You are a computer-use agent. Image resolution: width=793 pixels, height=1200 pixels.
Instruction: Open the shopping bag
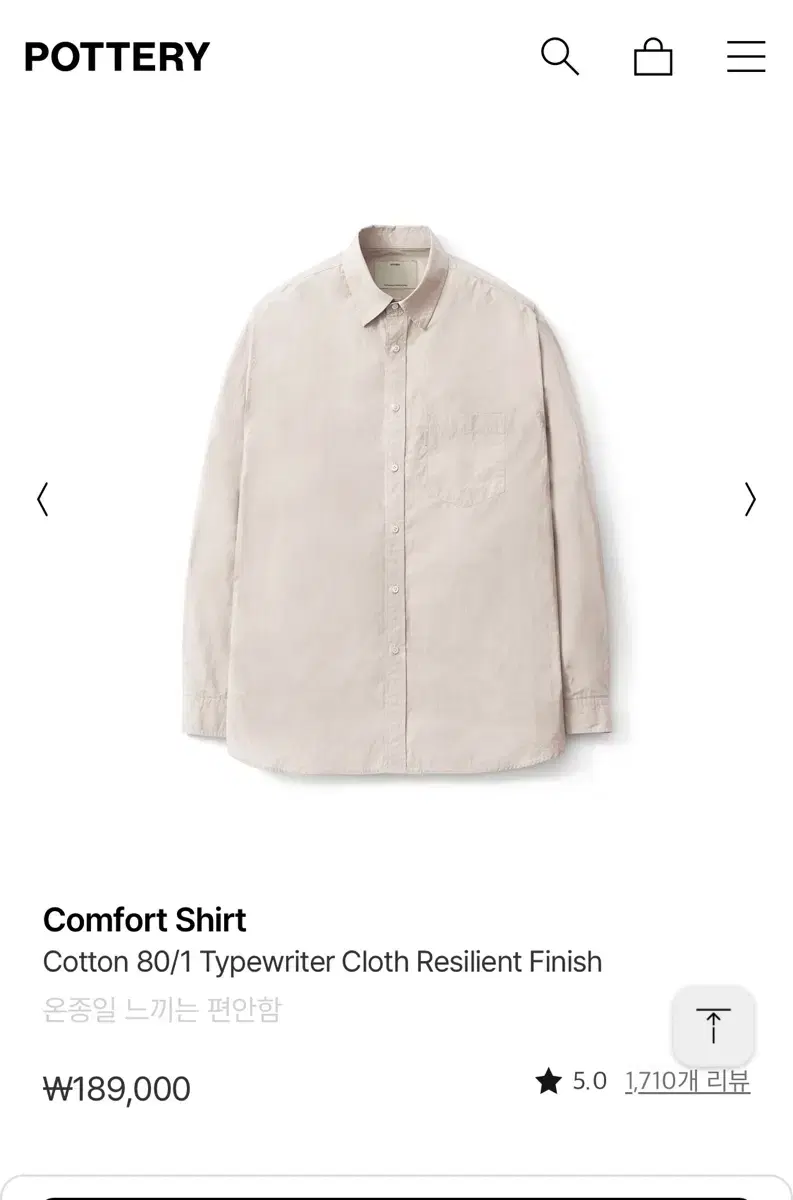653,57
